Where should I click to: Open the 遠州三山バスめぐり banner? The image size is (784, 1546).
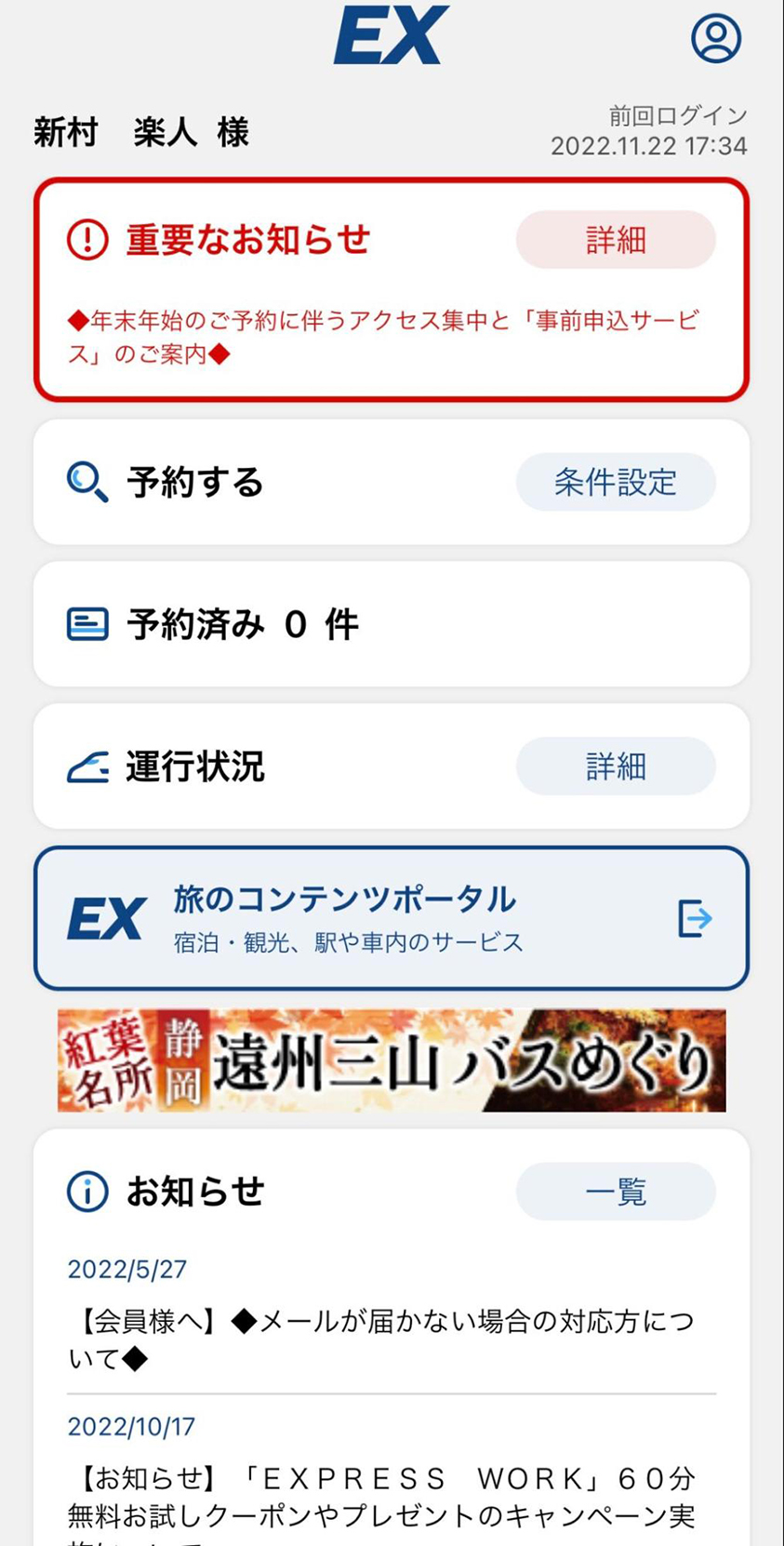391,1060
